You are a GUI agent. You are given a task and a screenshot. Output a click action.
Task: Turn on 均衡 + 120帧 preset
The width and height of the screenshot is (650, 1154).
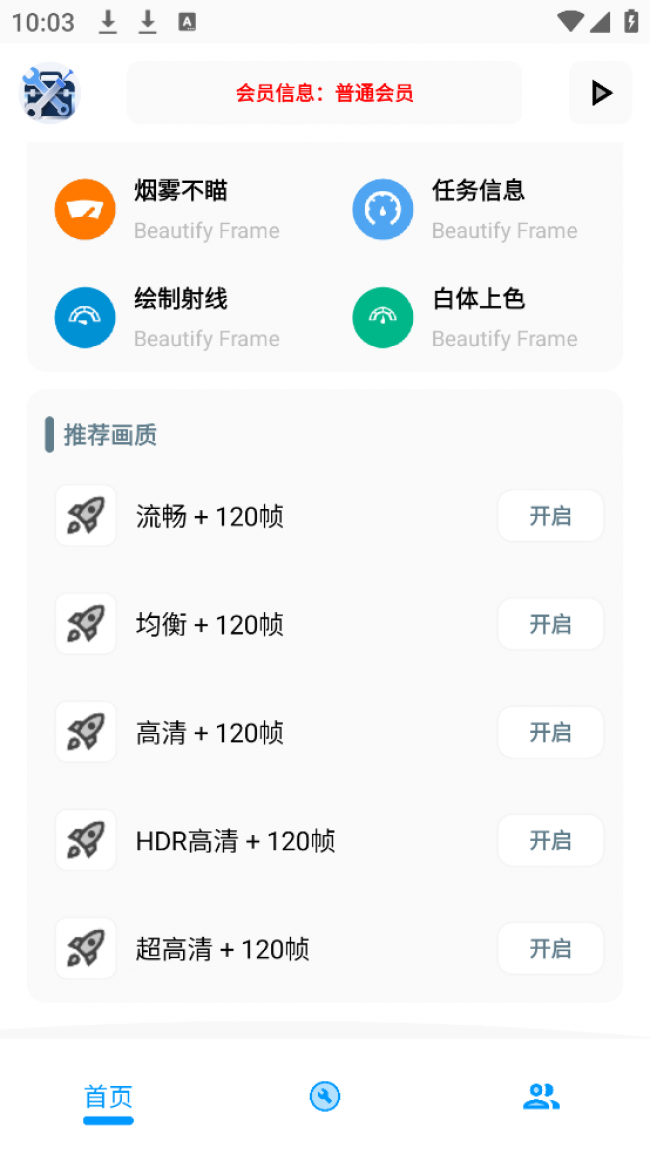point(550,624)
